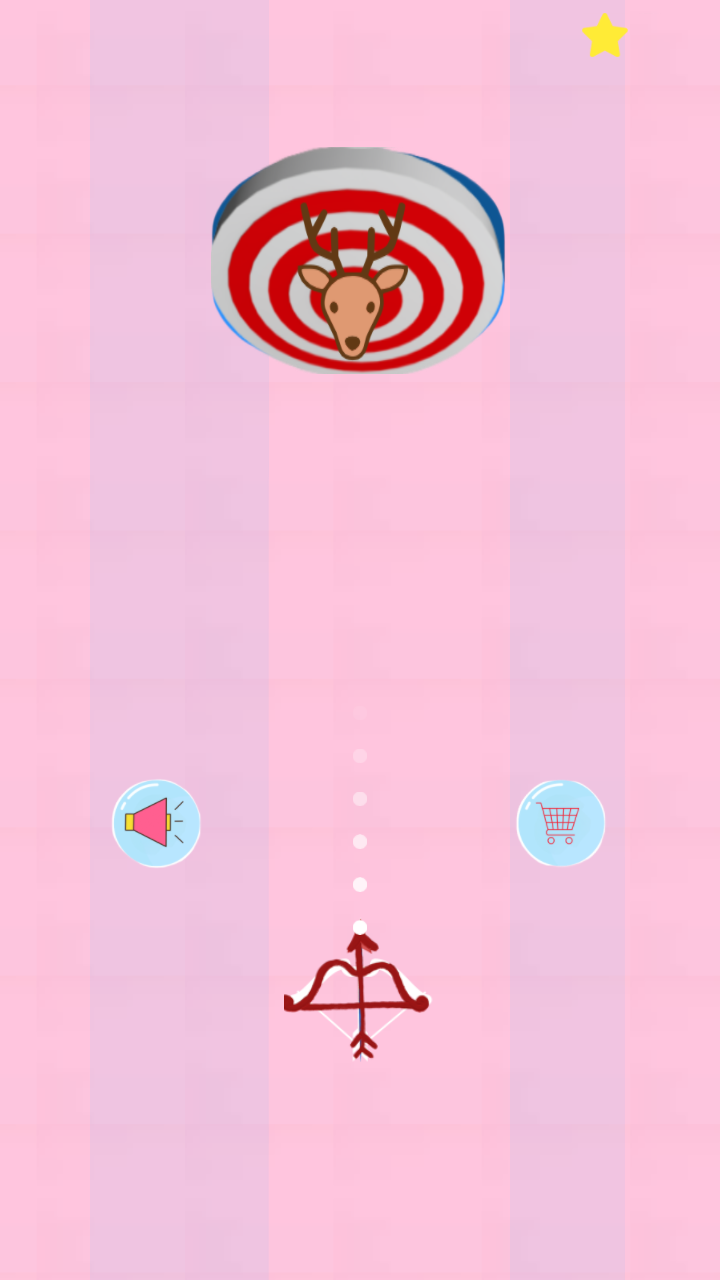Viewport: 720px width, 1280px height.
Task: Toggle the sound with the megaphone button
Action: [x=156, y=823]
